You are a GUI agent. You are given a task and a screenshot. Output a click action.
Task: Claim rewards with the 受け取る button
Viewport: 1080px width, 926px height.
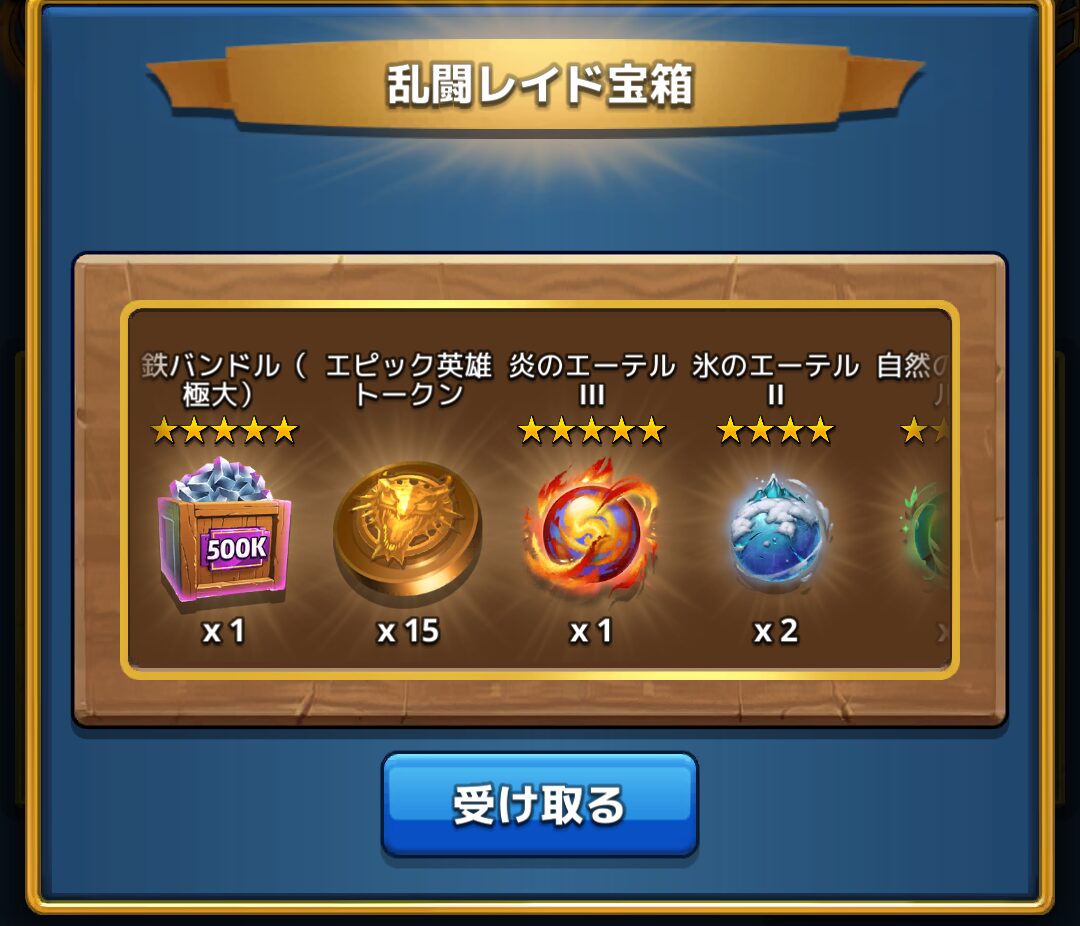point(539,805)
